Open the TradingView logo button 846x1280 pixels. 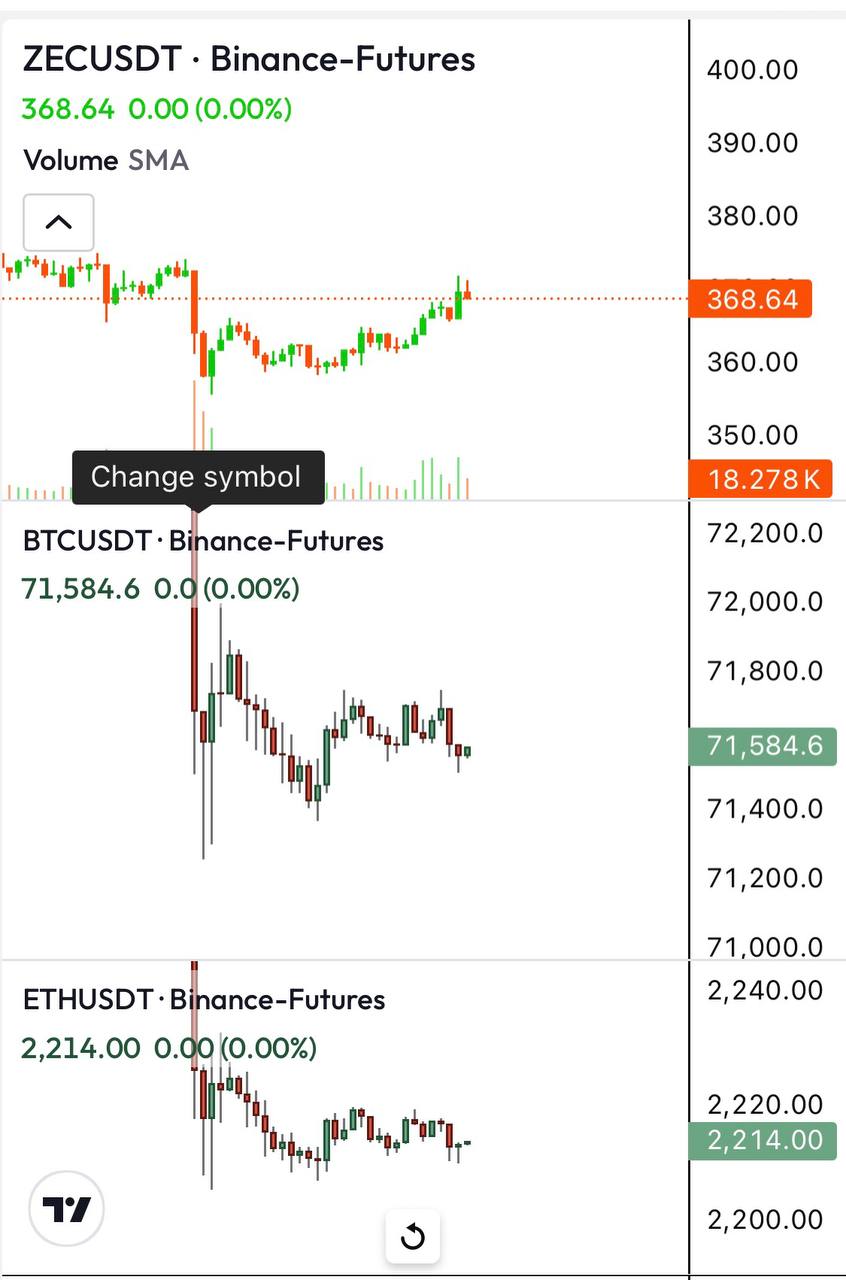click(x=66, y=1209)
